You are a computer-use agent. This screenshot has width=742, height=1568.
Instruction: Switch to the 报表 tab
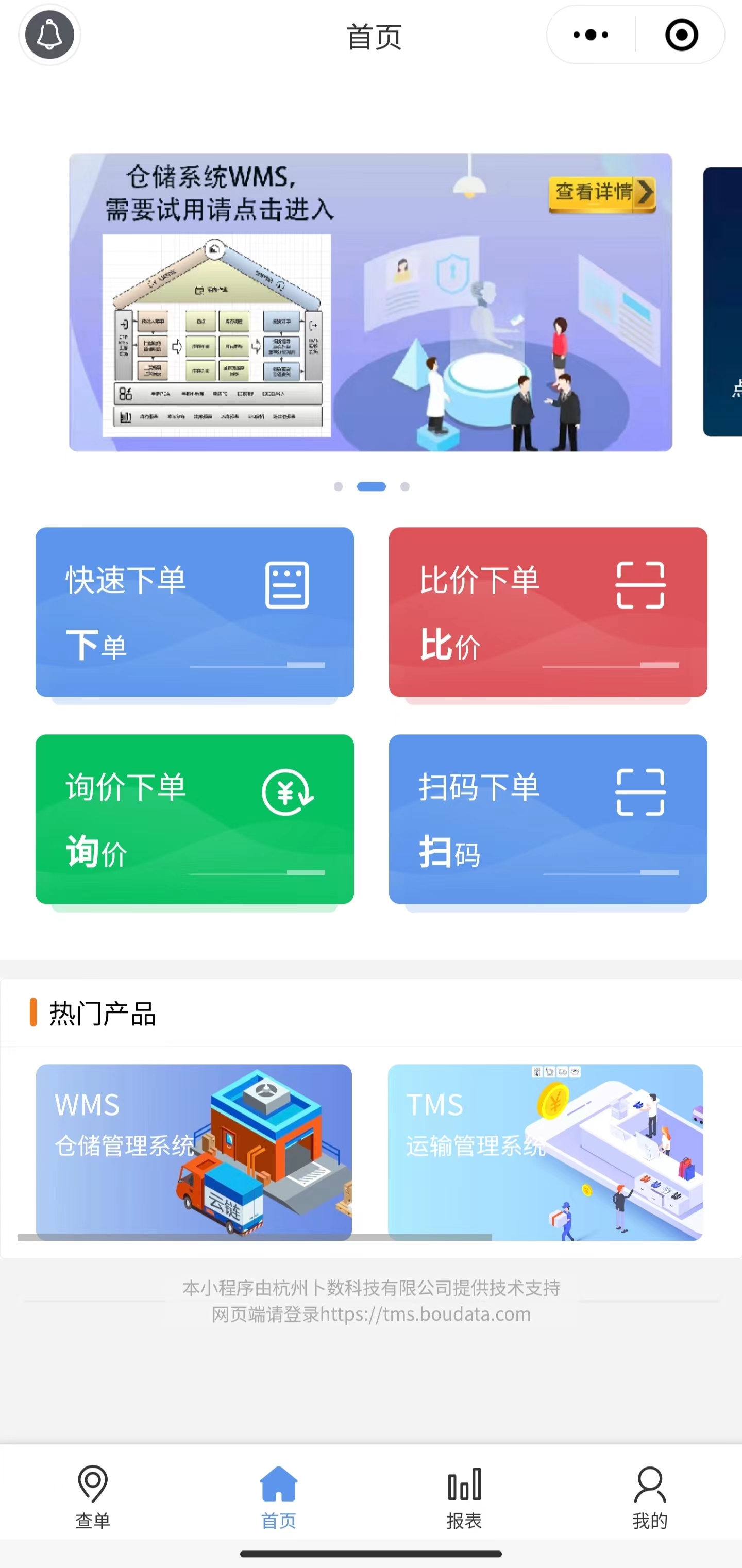464,1497
